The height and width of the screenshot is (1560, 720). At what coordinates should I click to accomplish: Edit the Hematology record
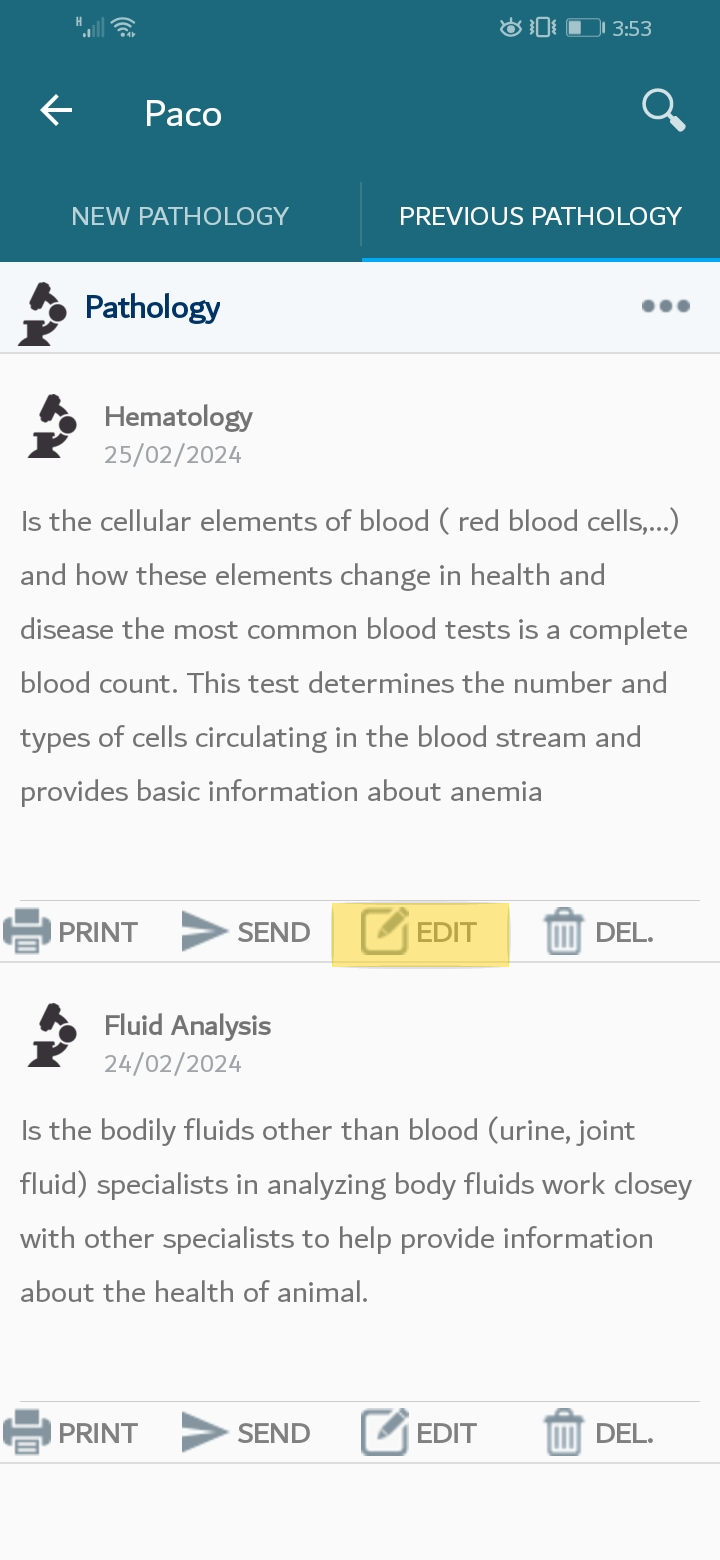pyautogui.click(x=420, y=934)
